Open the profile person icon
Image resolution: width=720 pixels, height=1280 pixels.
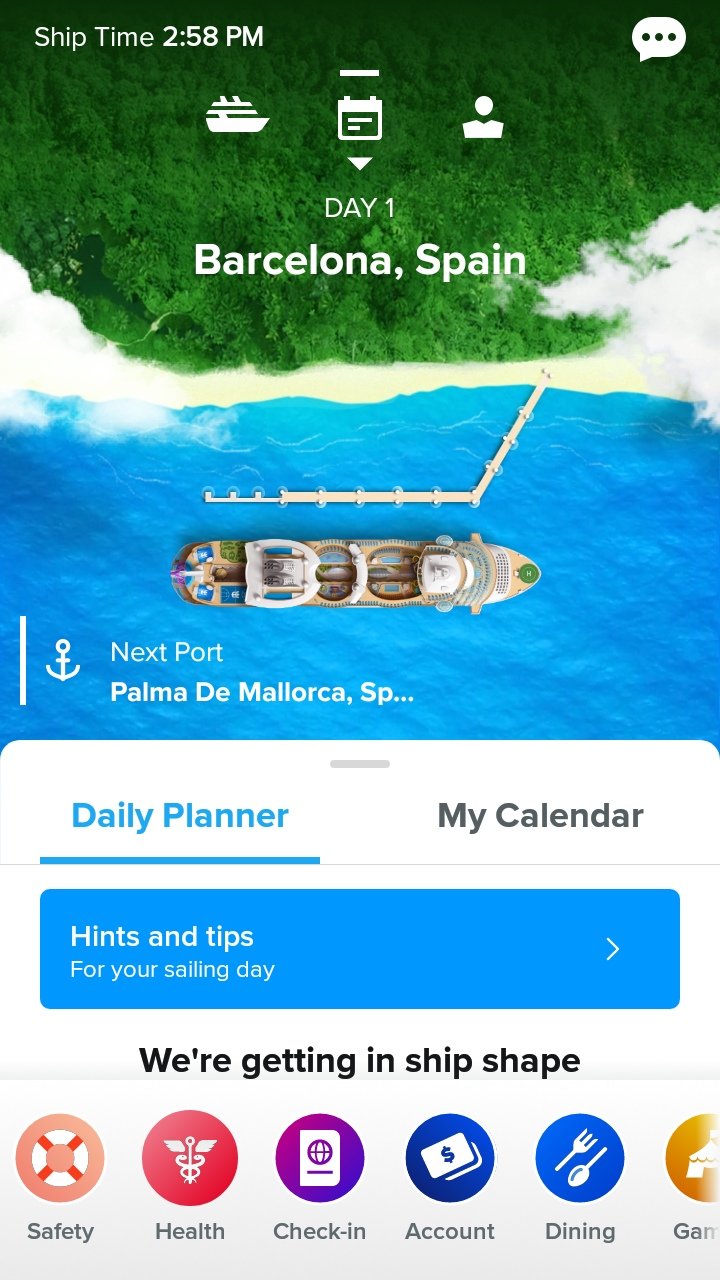tap(483, 118)
